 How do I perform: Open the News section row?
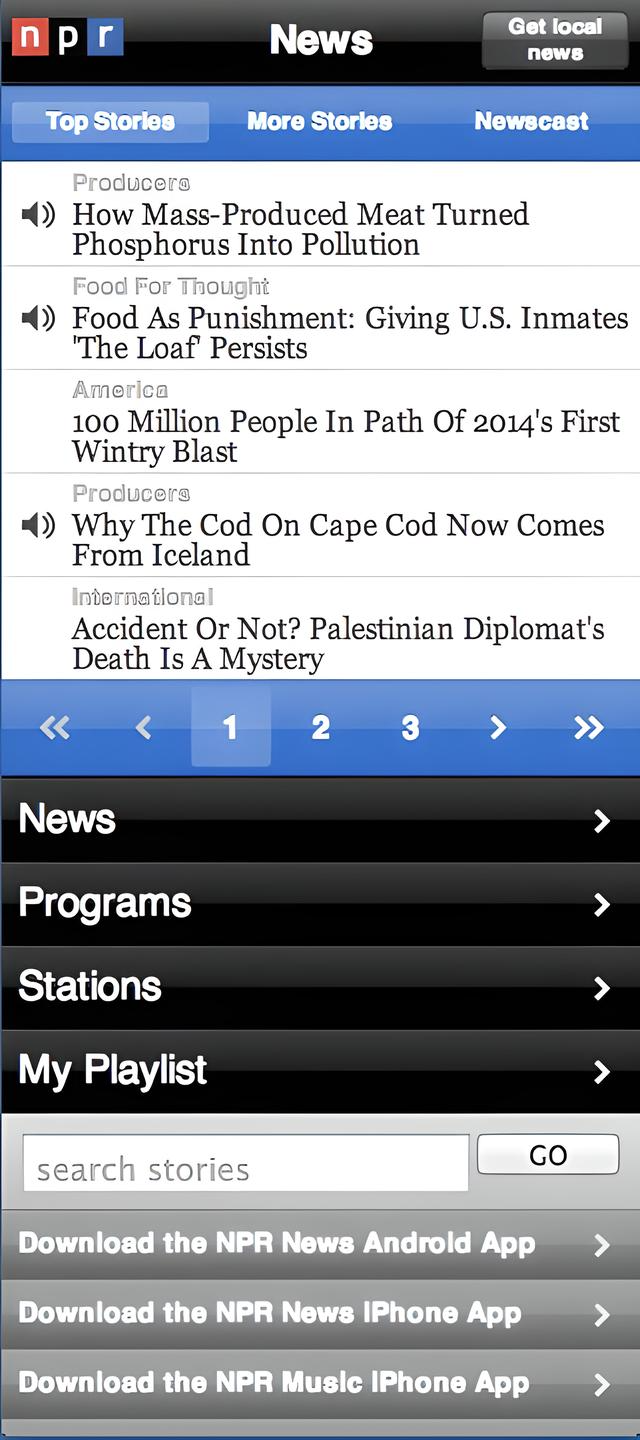(320, 820)
